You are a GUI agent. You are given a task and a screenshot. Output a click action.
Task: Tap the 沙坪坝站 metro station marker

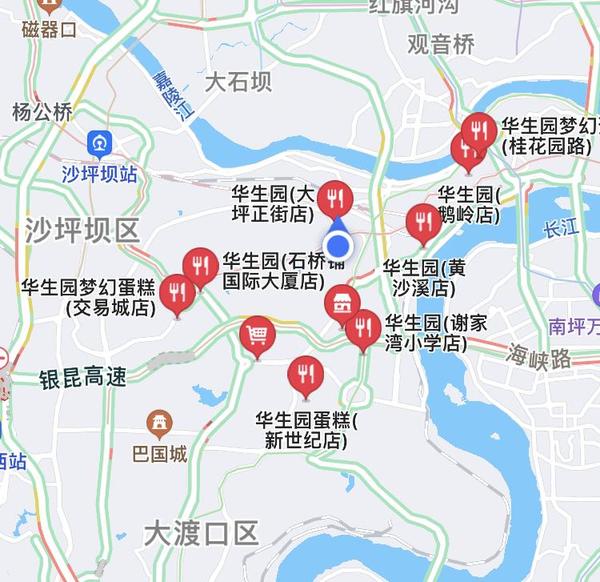pos(99,144)
